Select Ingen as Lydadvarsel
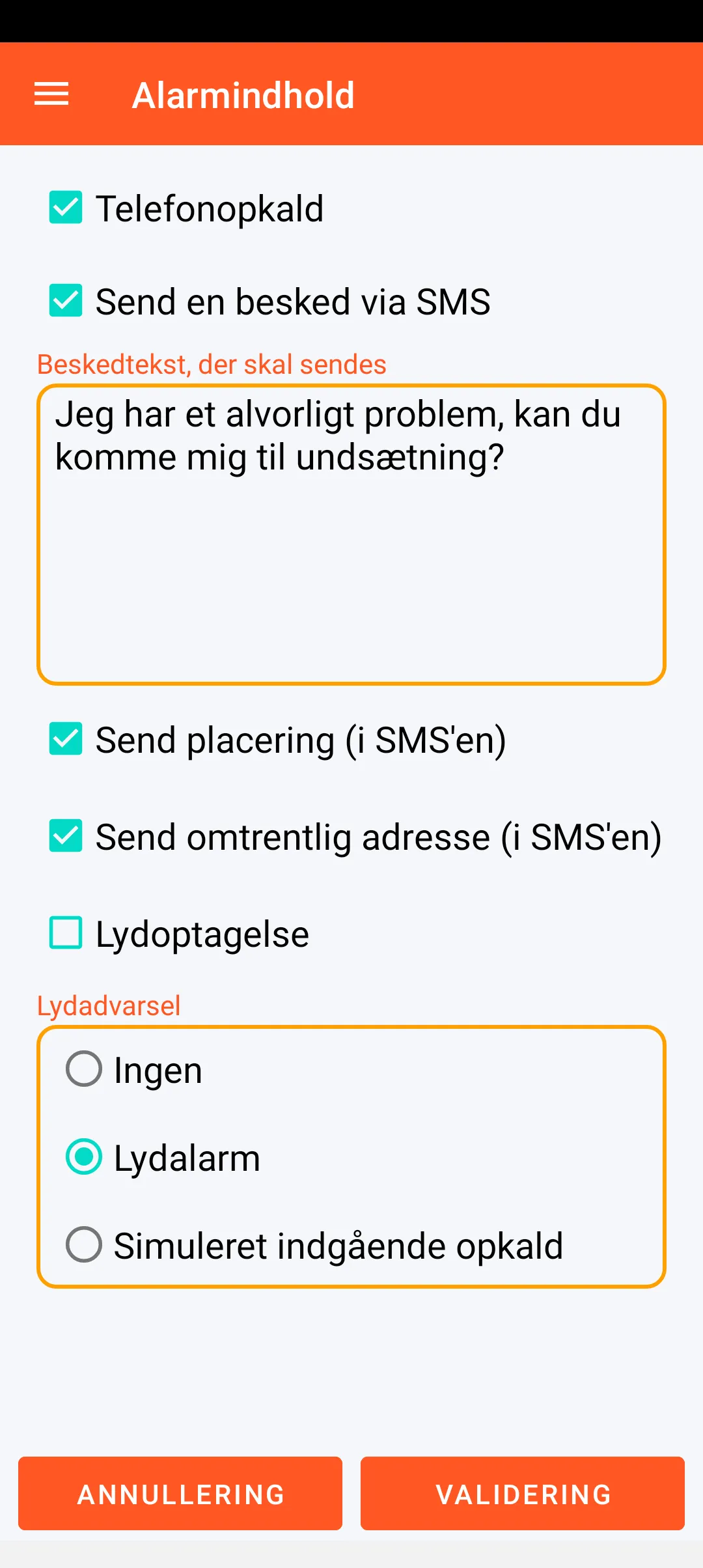The image size is (703, 1568). [x=84, y=1069]
